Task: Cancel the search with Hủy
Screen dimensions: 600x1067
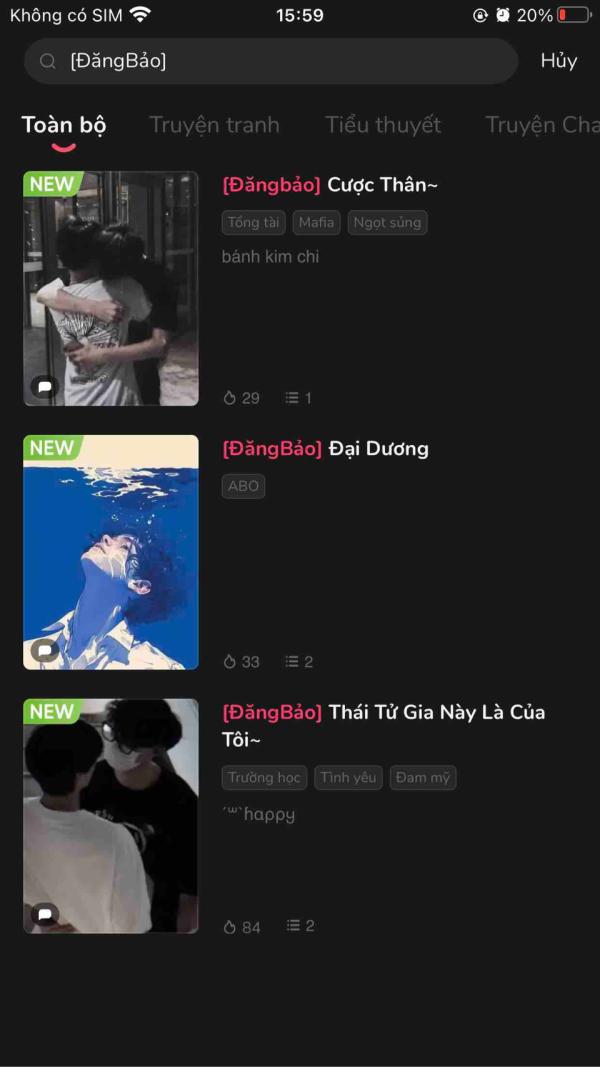Action: [x=559, y=61]
